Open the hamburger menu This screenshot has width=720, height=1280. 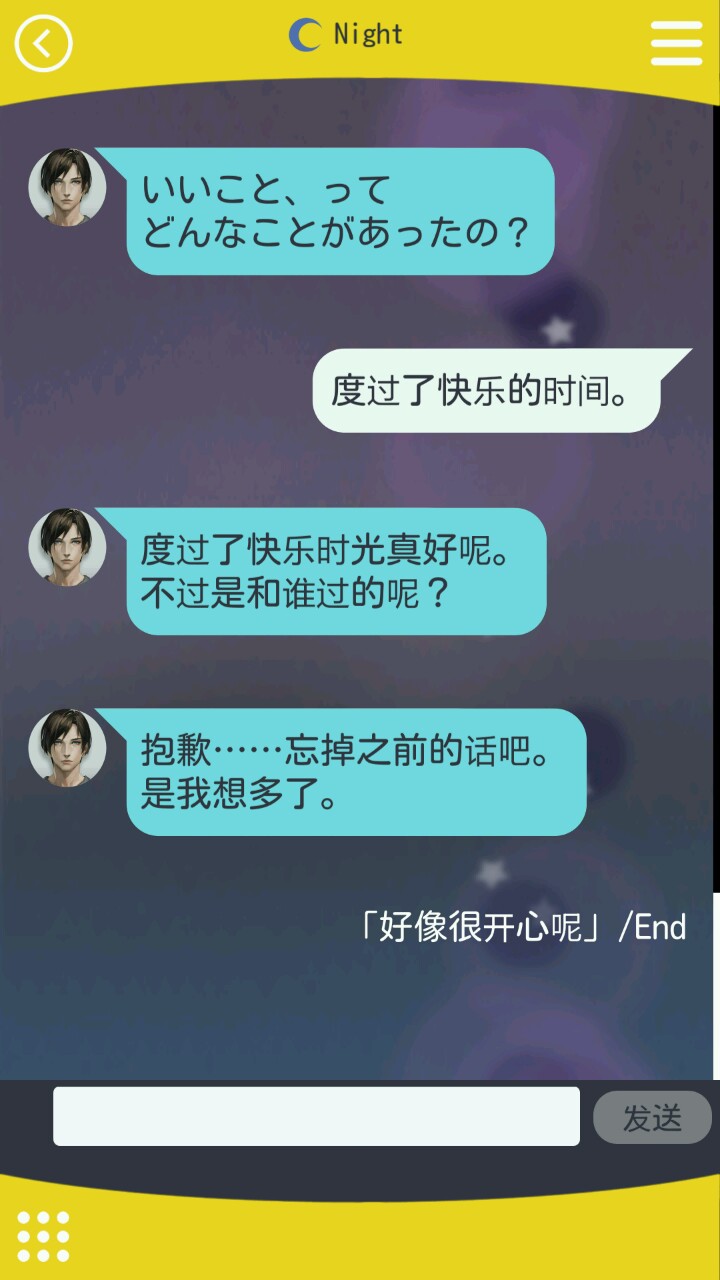tap(677, 43)
